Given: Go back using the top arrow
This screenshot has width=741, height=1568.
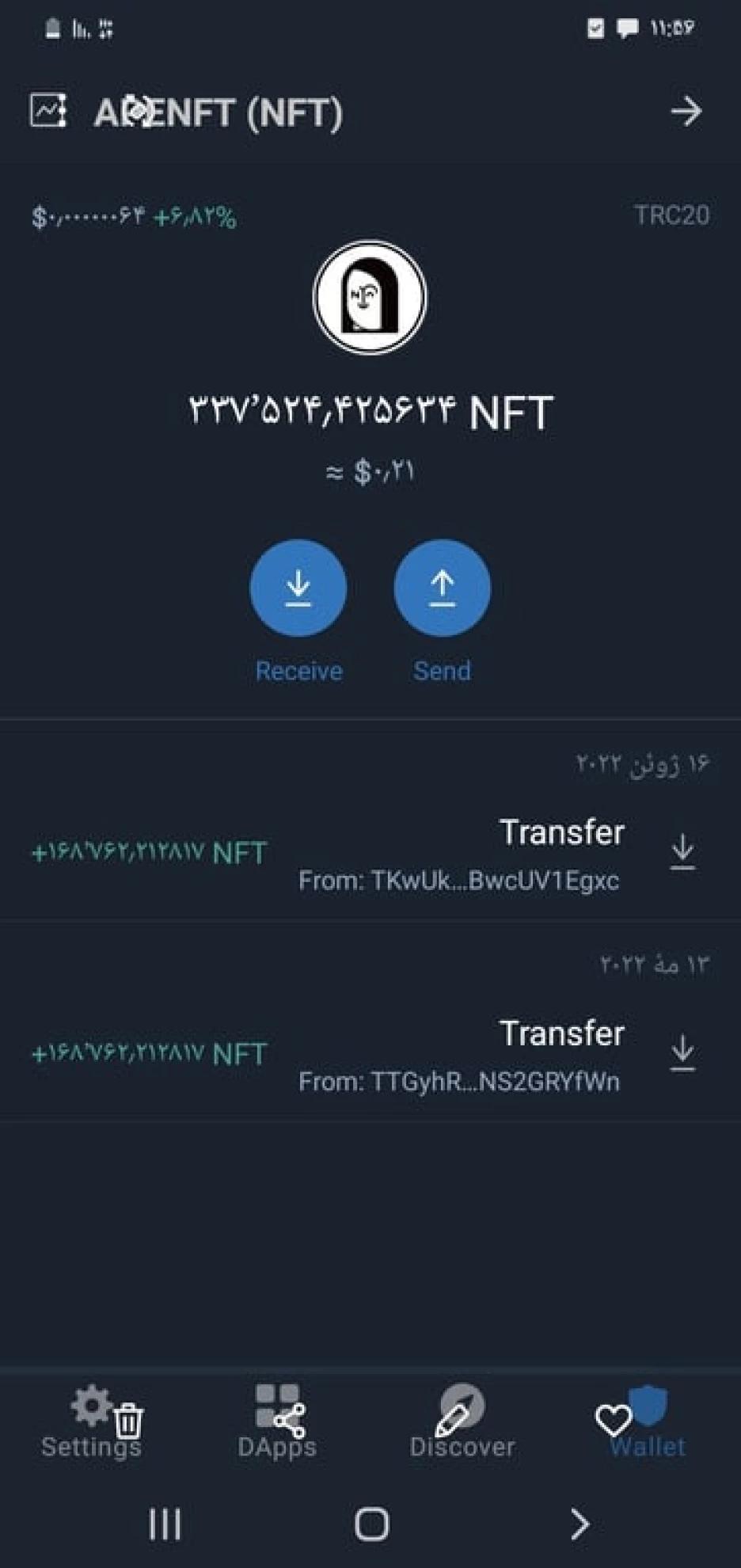Looking at the screenshot, I should point(686,111).
